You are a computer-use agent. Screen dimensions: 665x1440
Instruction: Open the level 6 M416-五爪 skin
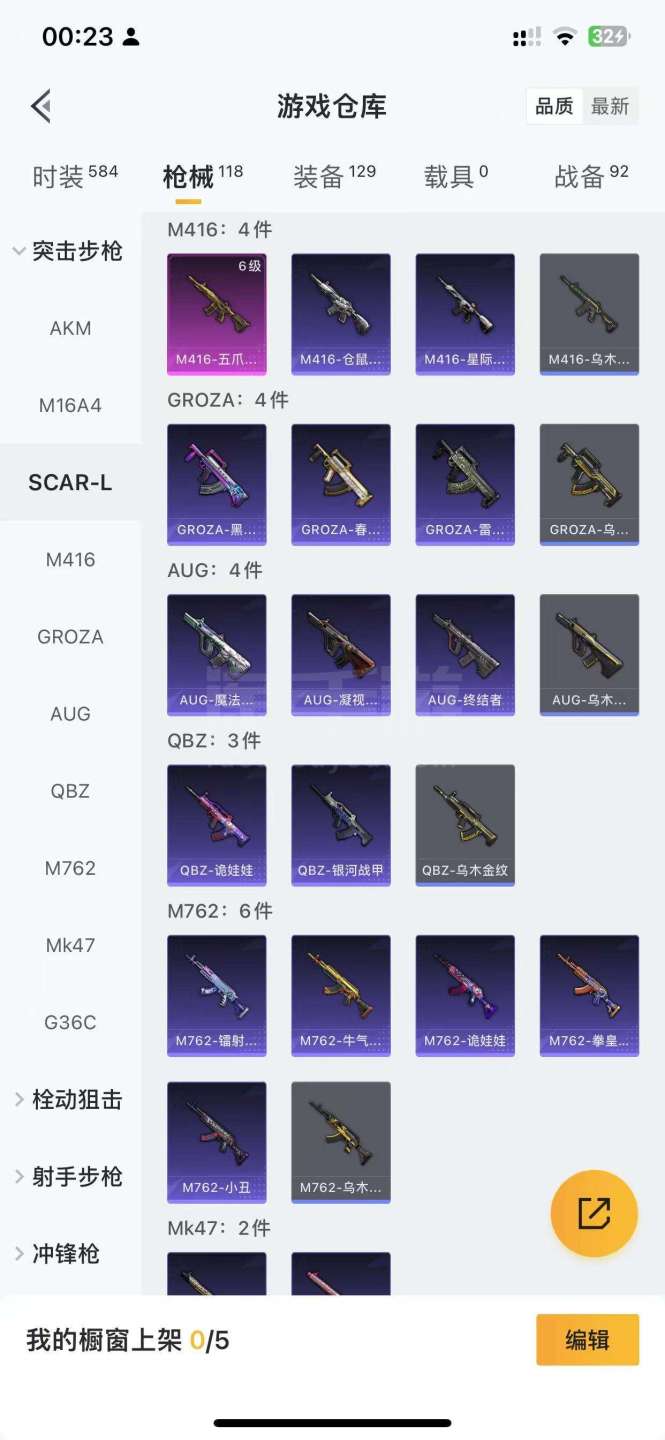217,314
